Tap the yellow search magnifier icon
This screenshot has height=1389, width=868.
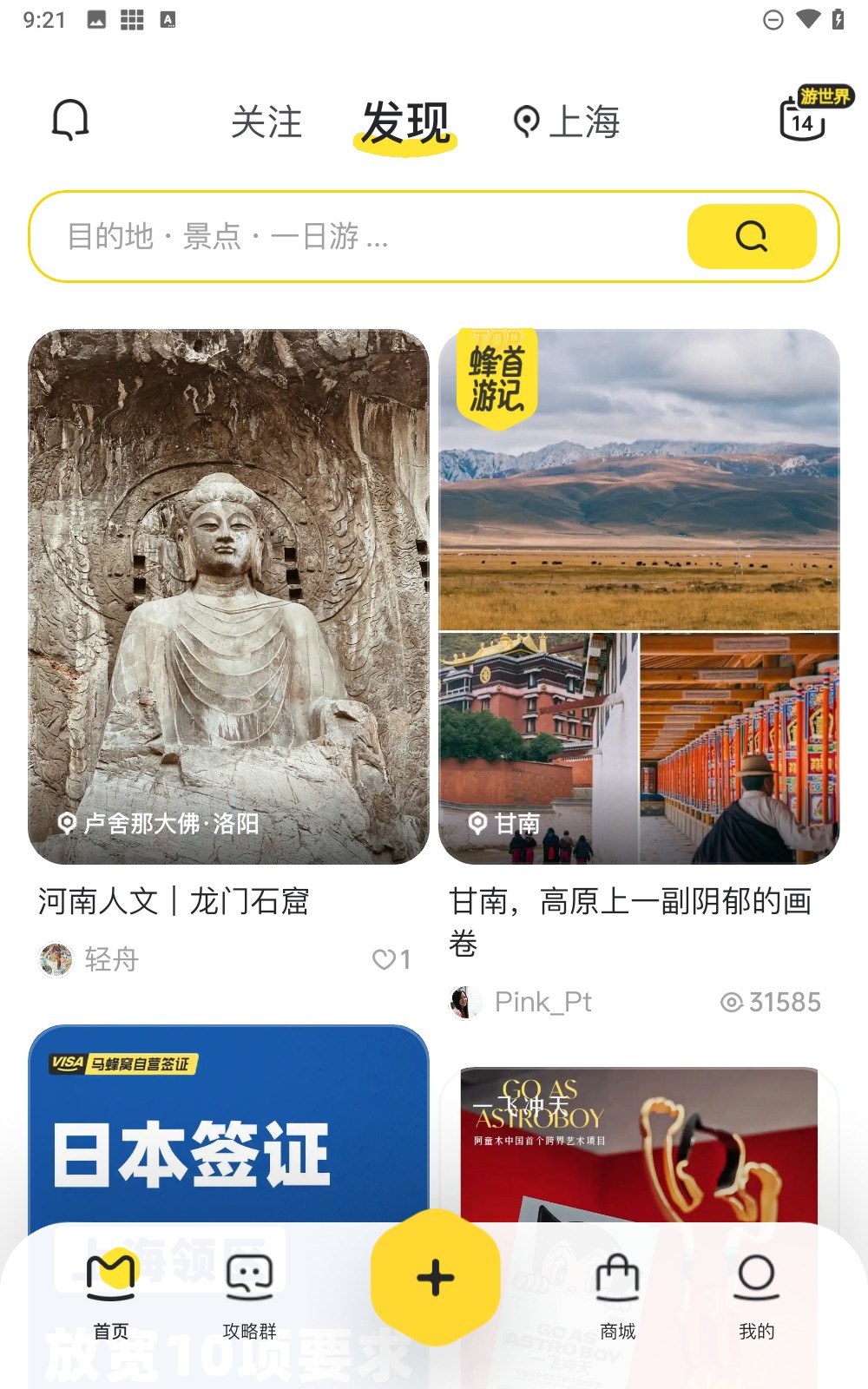(x=751, y=235)
